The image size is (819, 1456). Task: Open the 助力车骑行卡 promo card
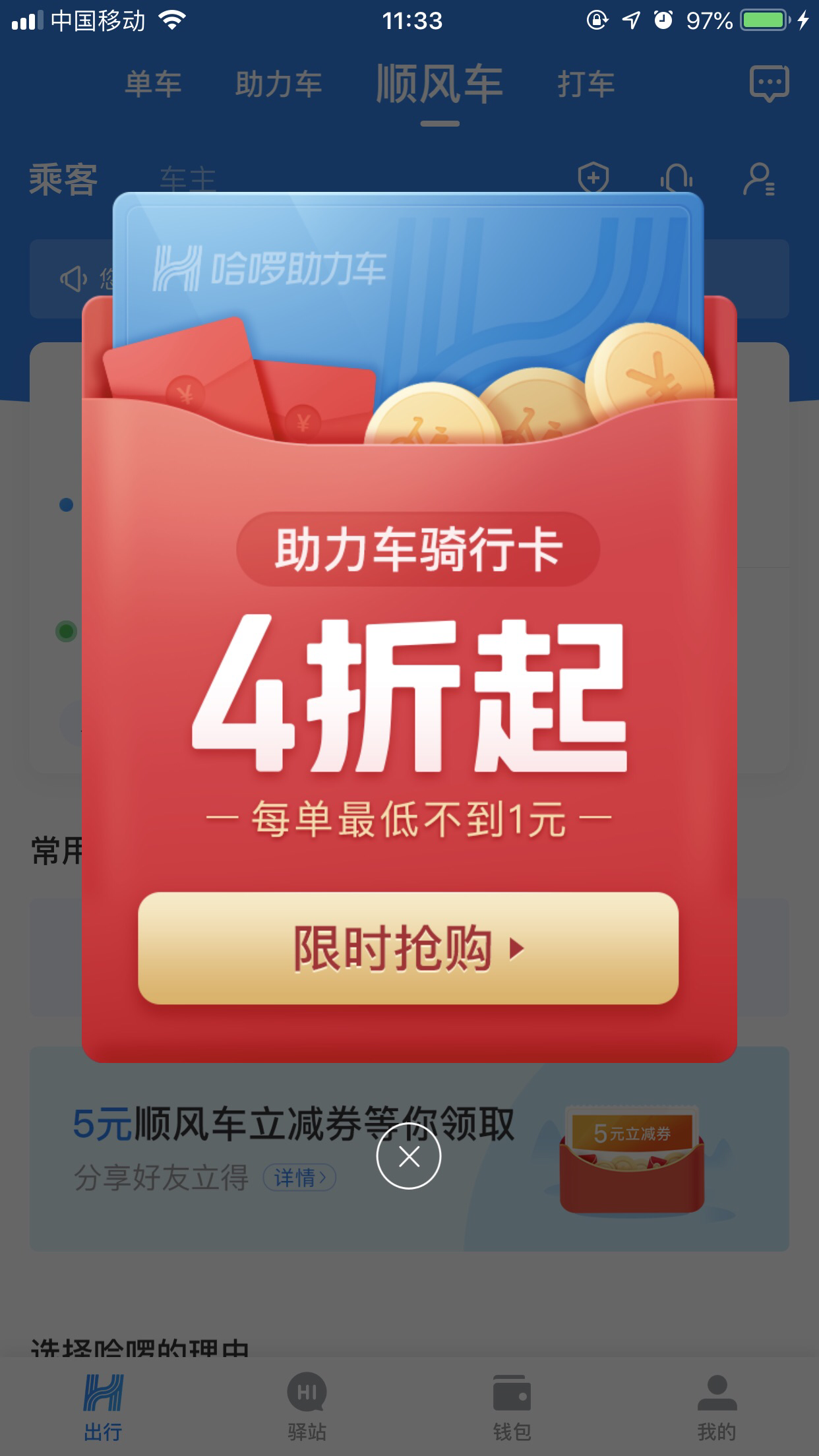[x=409, y=626]
